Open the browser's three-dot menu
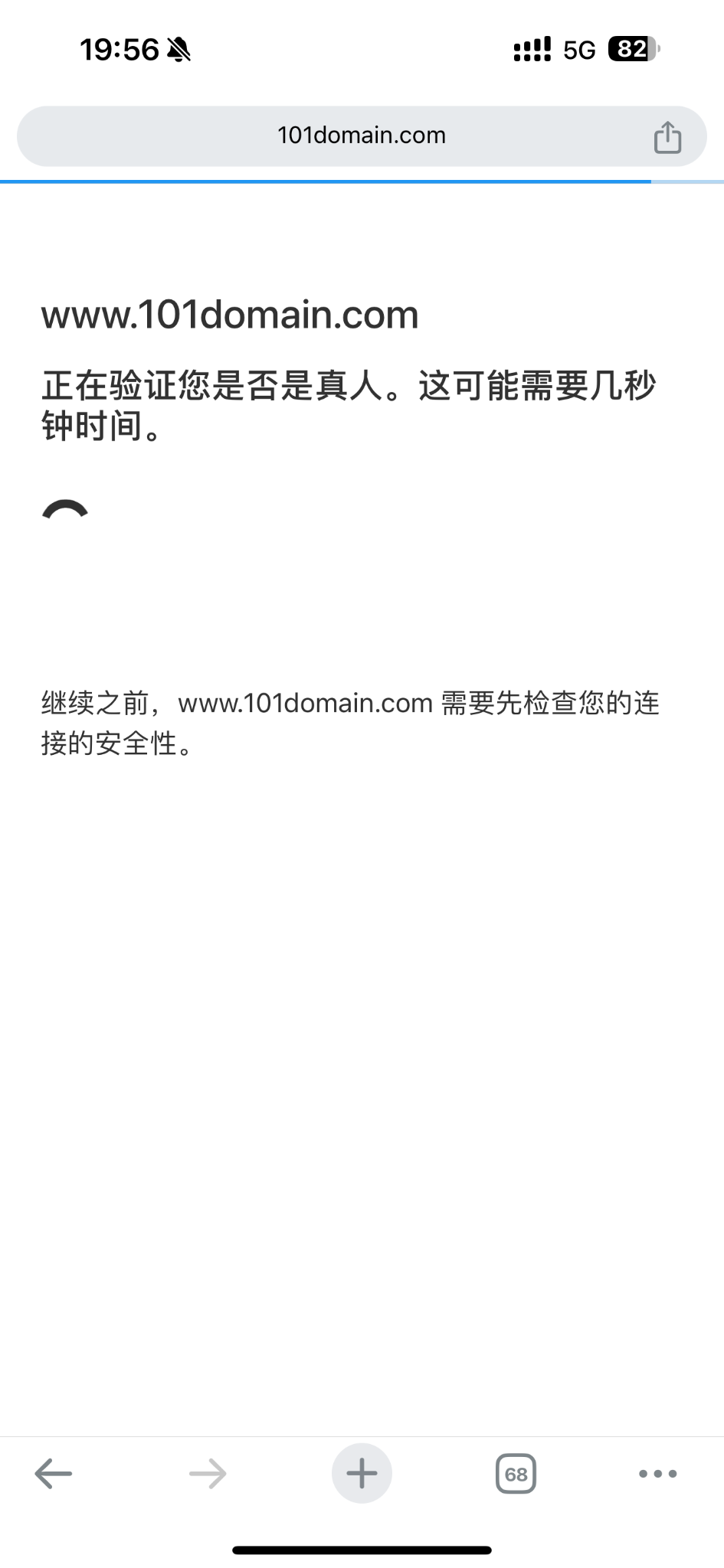The height and width of the screenshot is (1568, 724). [657, 1473]
